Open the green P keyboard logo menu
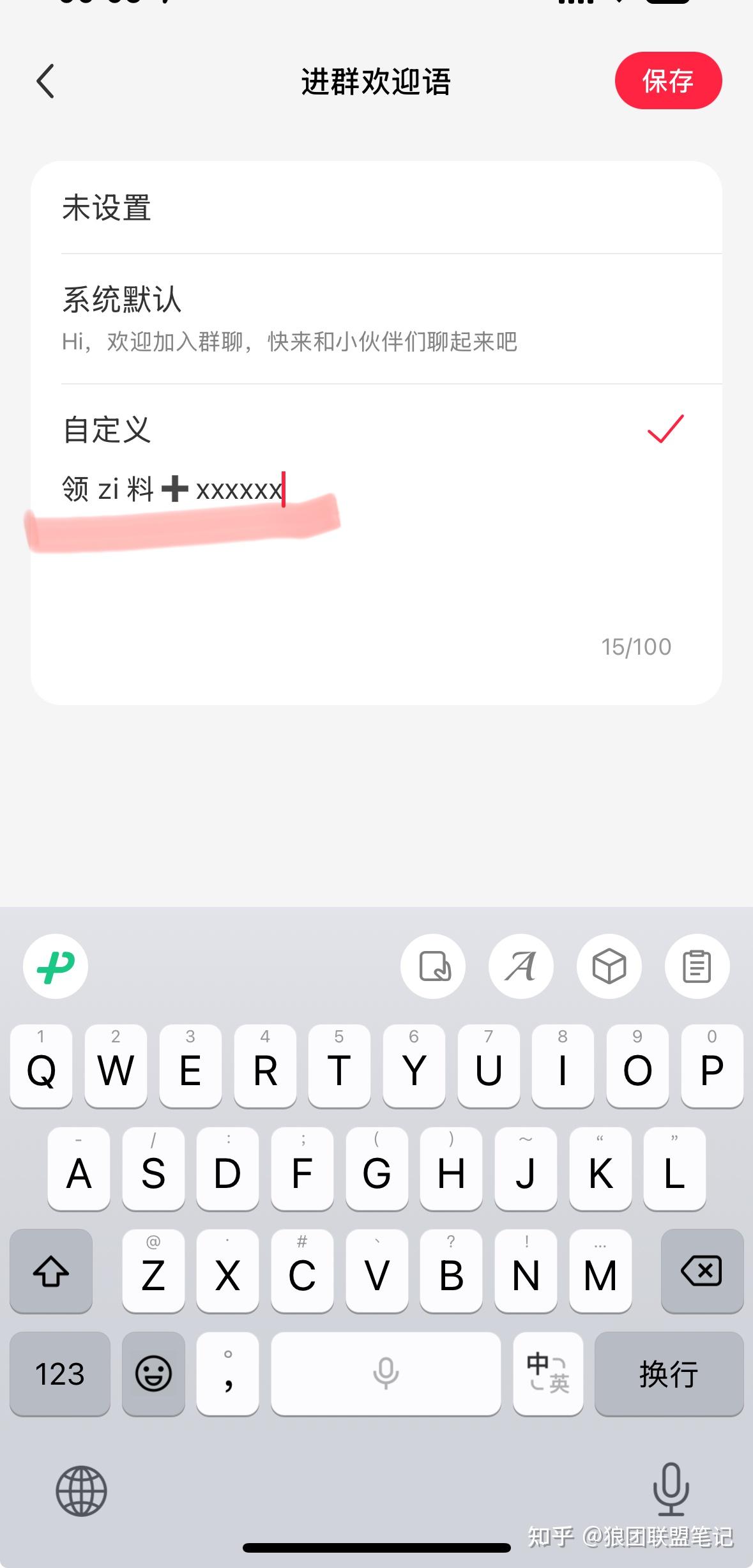 56,966
